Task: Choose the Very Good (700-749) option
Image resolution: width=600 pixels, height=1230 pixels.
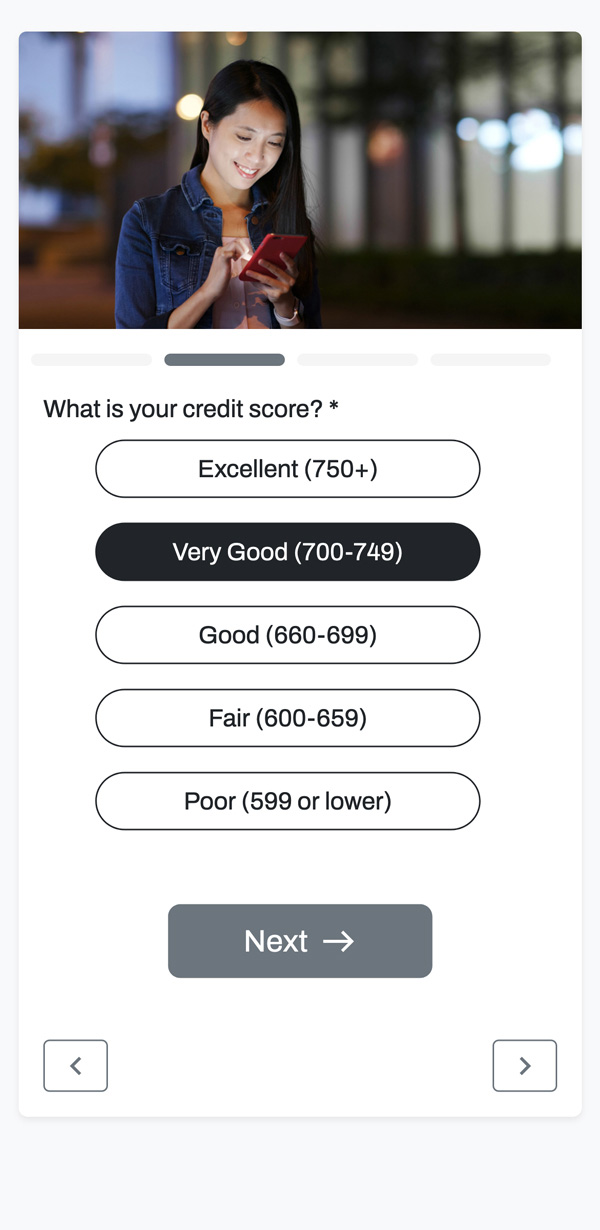Action: pyautogui.click(x=288, y=552)
